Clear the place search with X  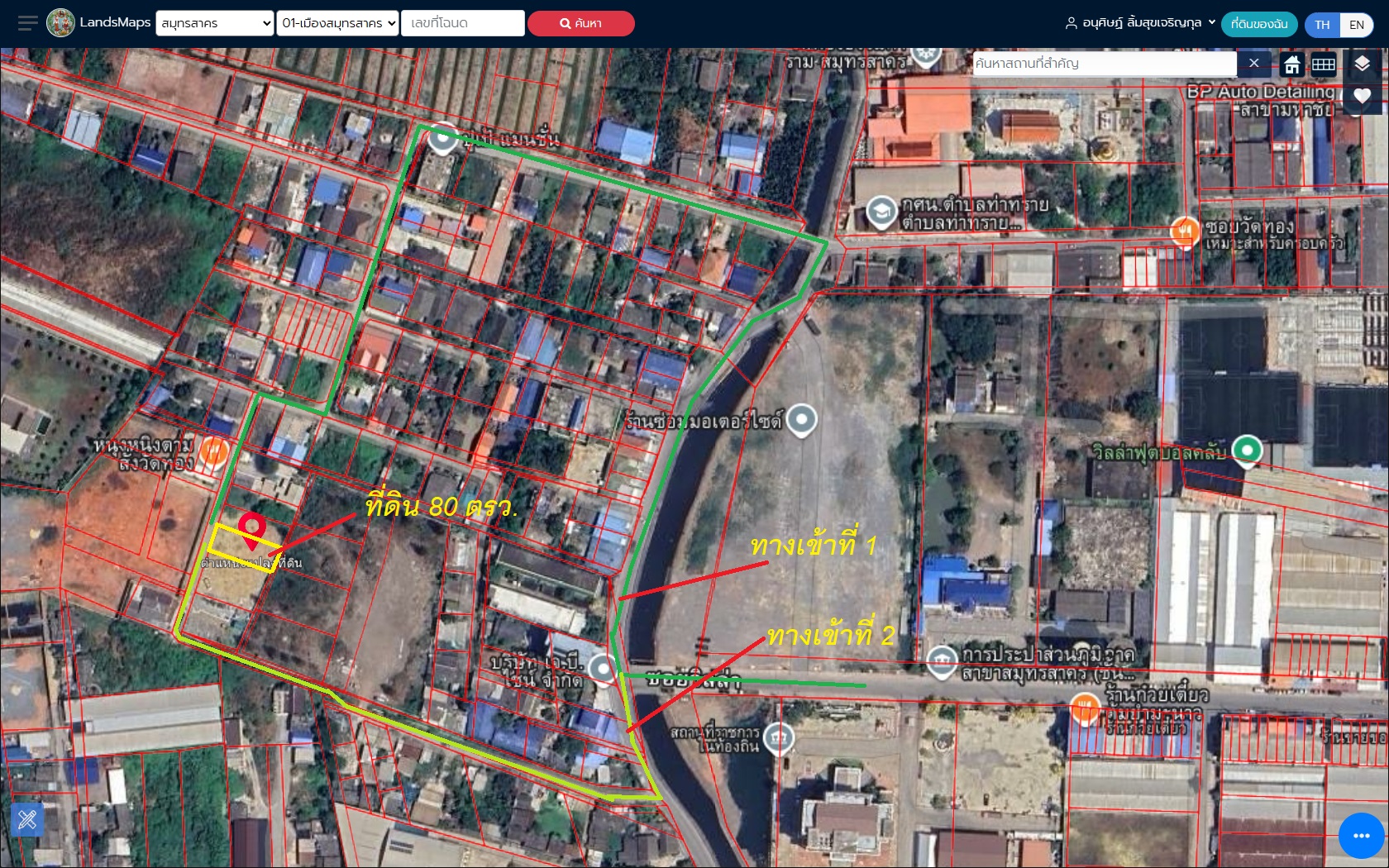1254,64
